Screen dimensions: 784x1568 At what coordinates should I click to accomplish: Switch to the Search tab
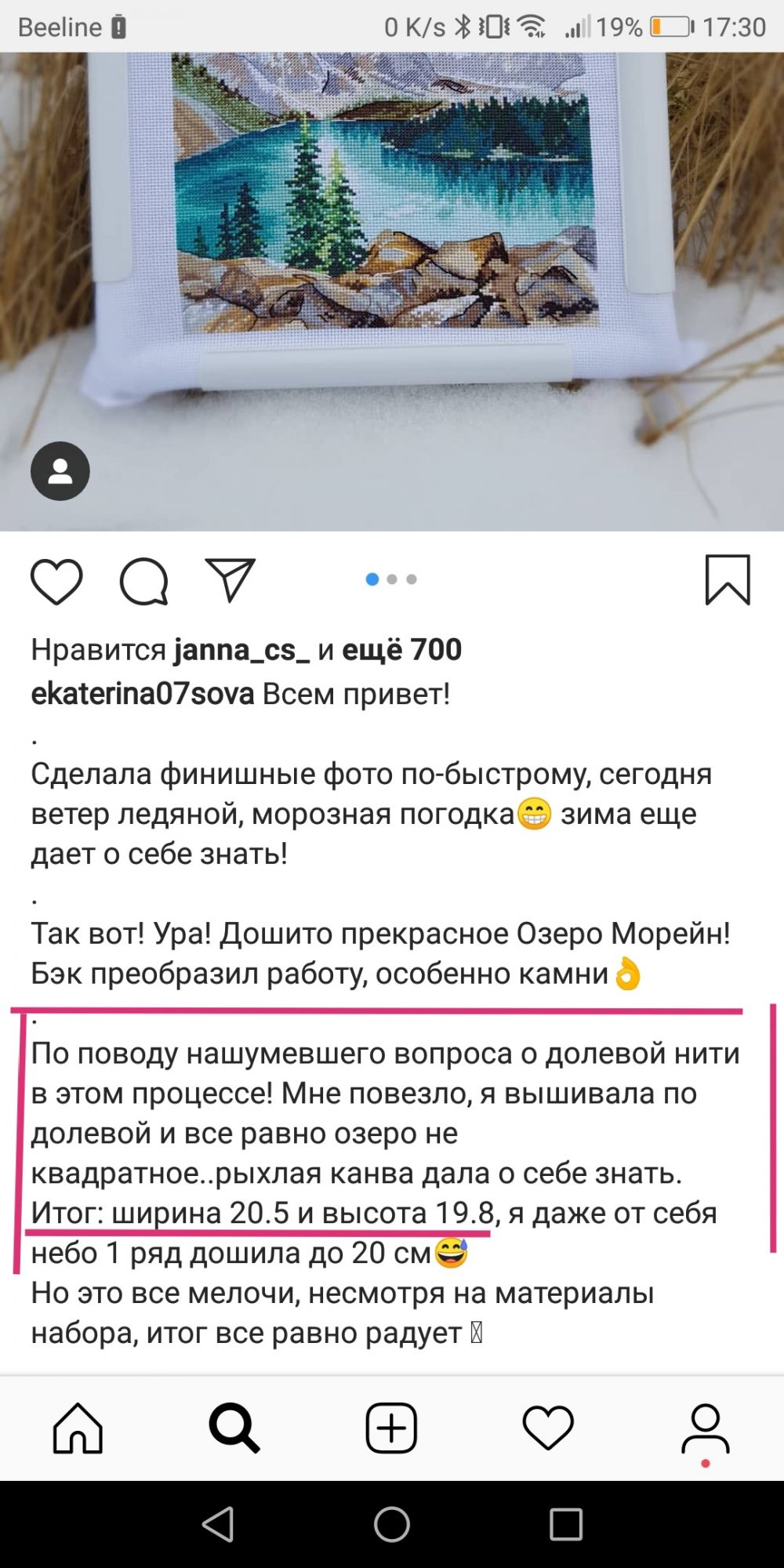pos(234,1428)
